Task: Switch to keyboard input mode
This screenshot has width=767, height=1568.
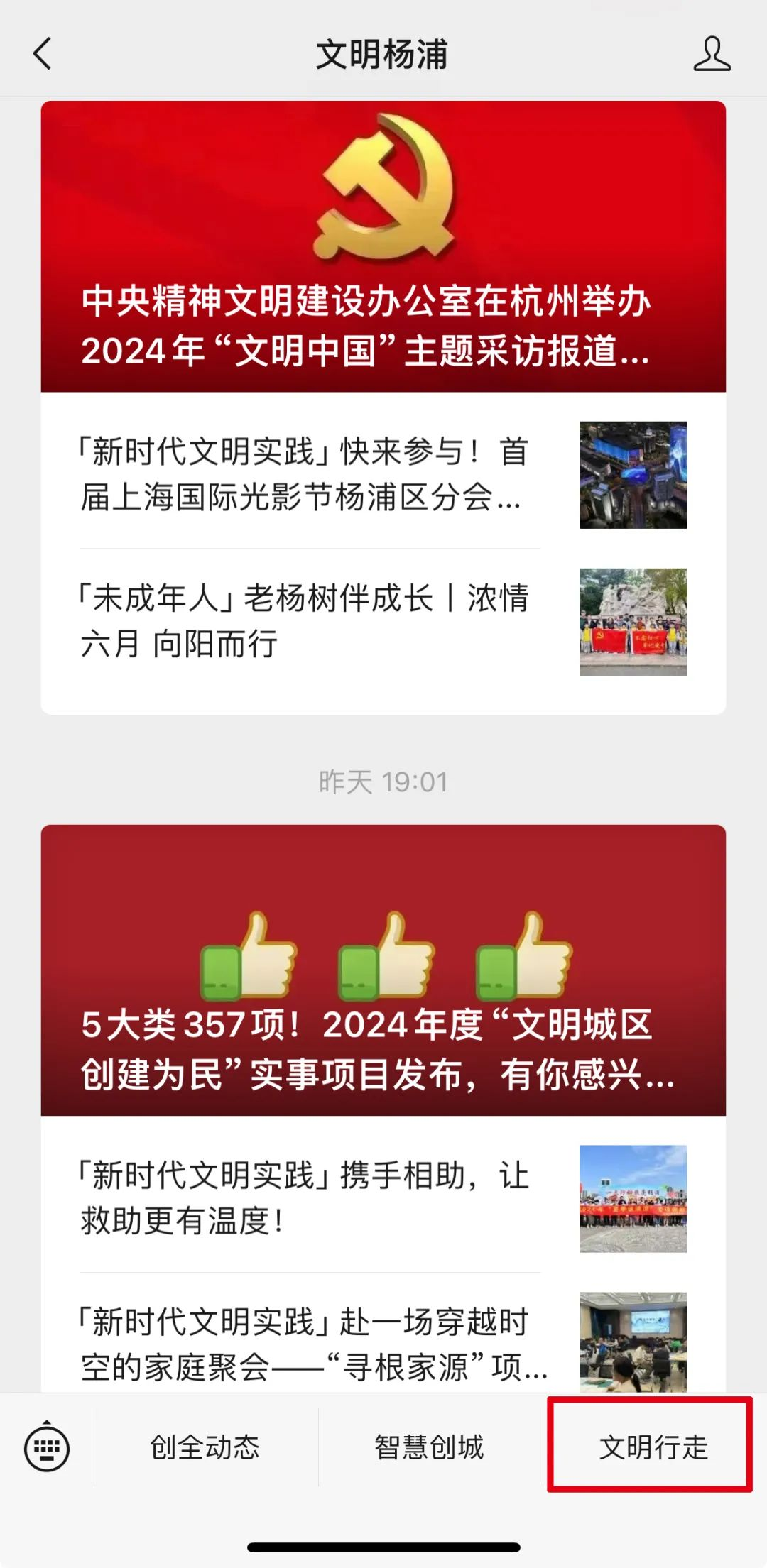Action: click(47, 1447)
